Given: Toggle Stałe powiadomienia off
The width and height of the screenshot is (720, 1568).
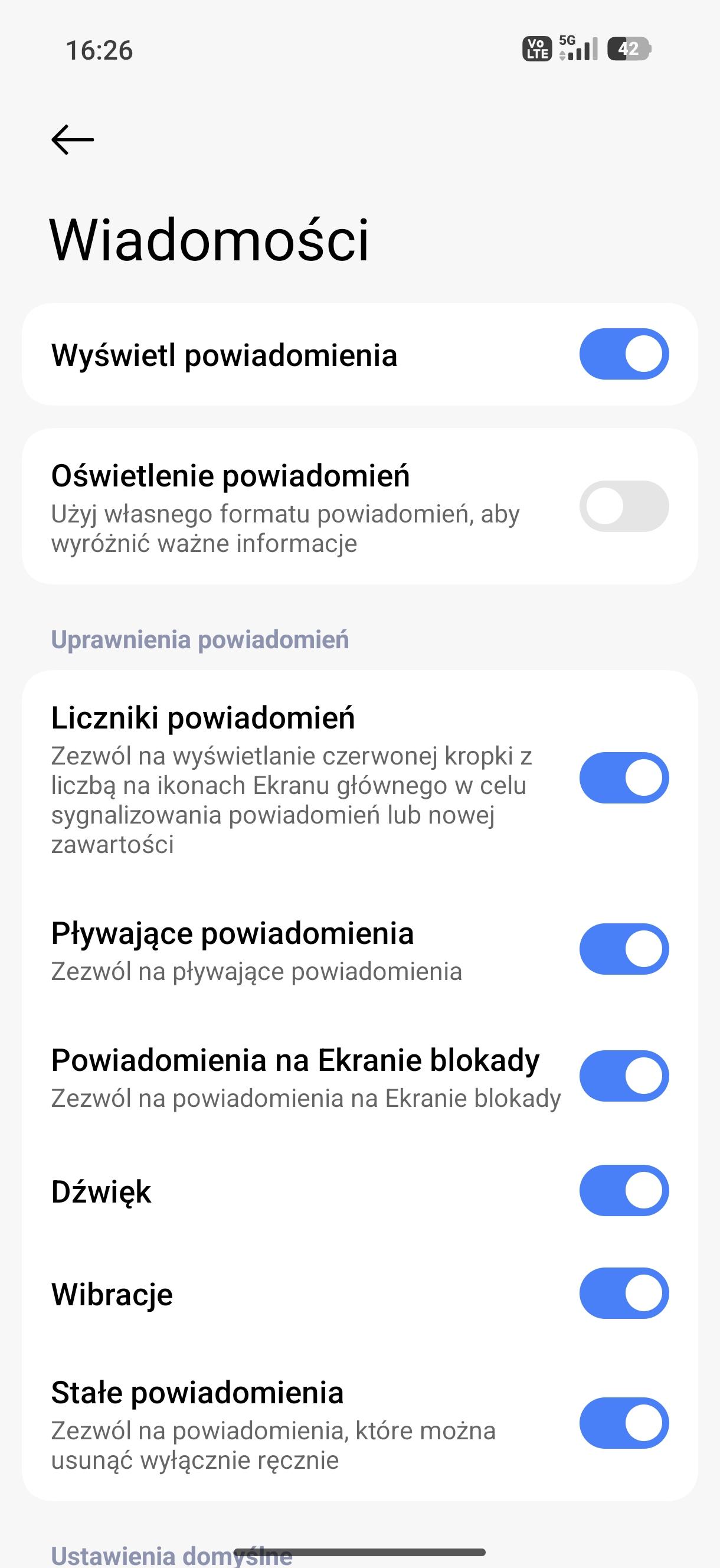Looking at the screenshot, I should coord(624,1423).
